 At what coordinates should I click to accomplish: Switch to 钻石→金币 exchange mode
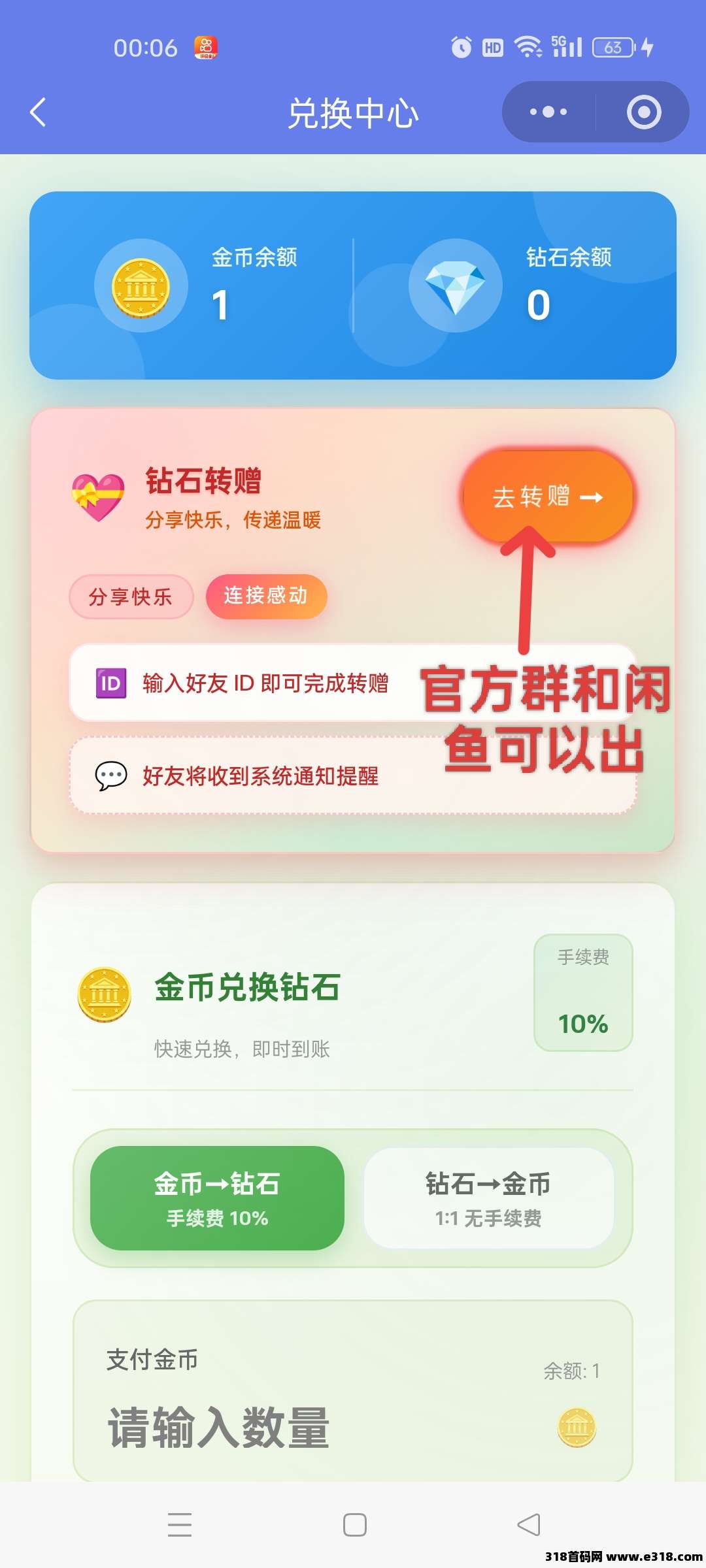click(x=488, y=1198)
